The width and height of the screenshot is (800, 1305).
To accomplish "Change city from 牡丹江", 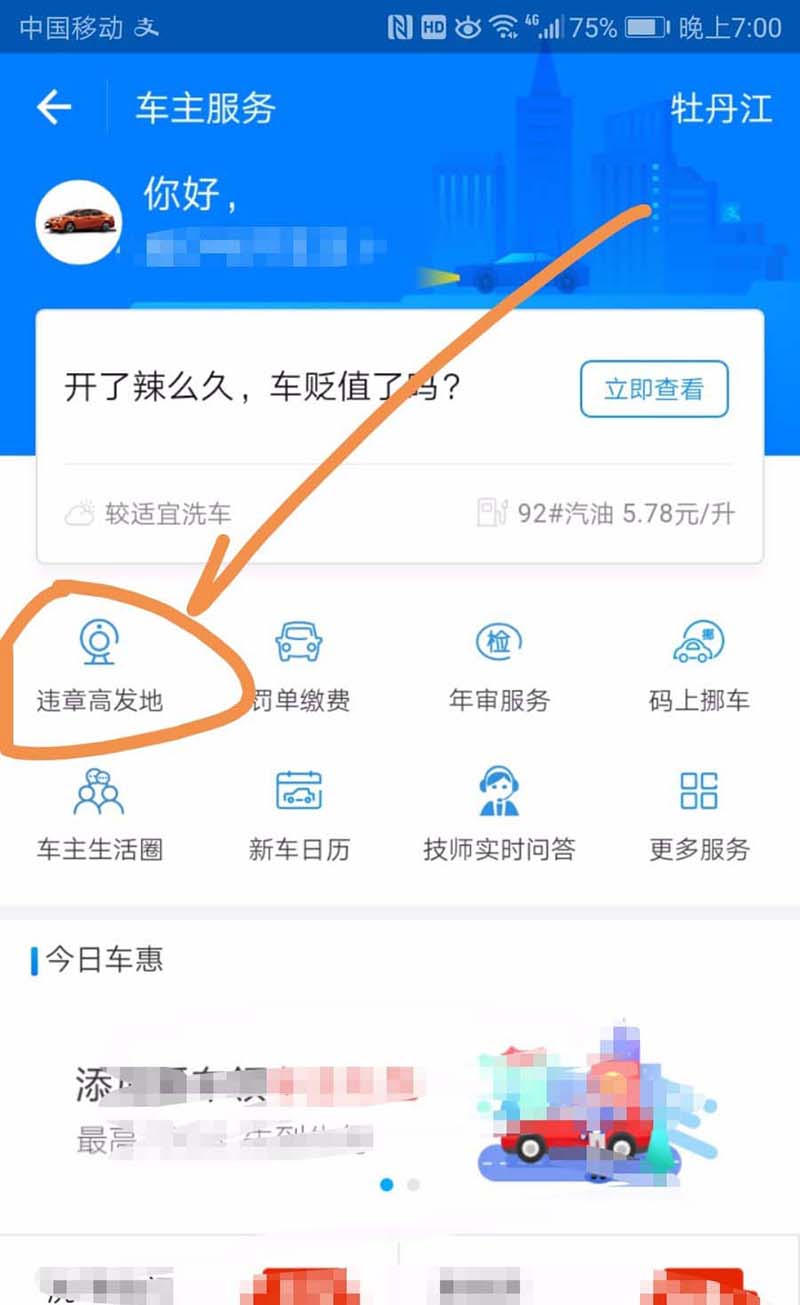I will coord(721,108).
